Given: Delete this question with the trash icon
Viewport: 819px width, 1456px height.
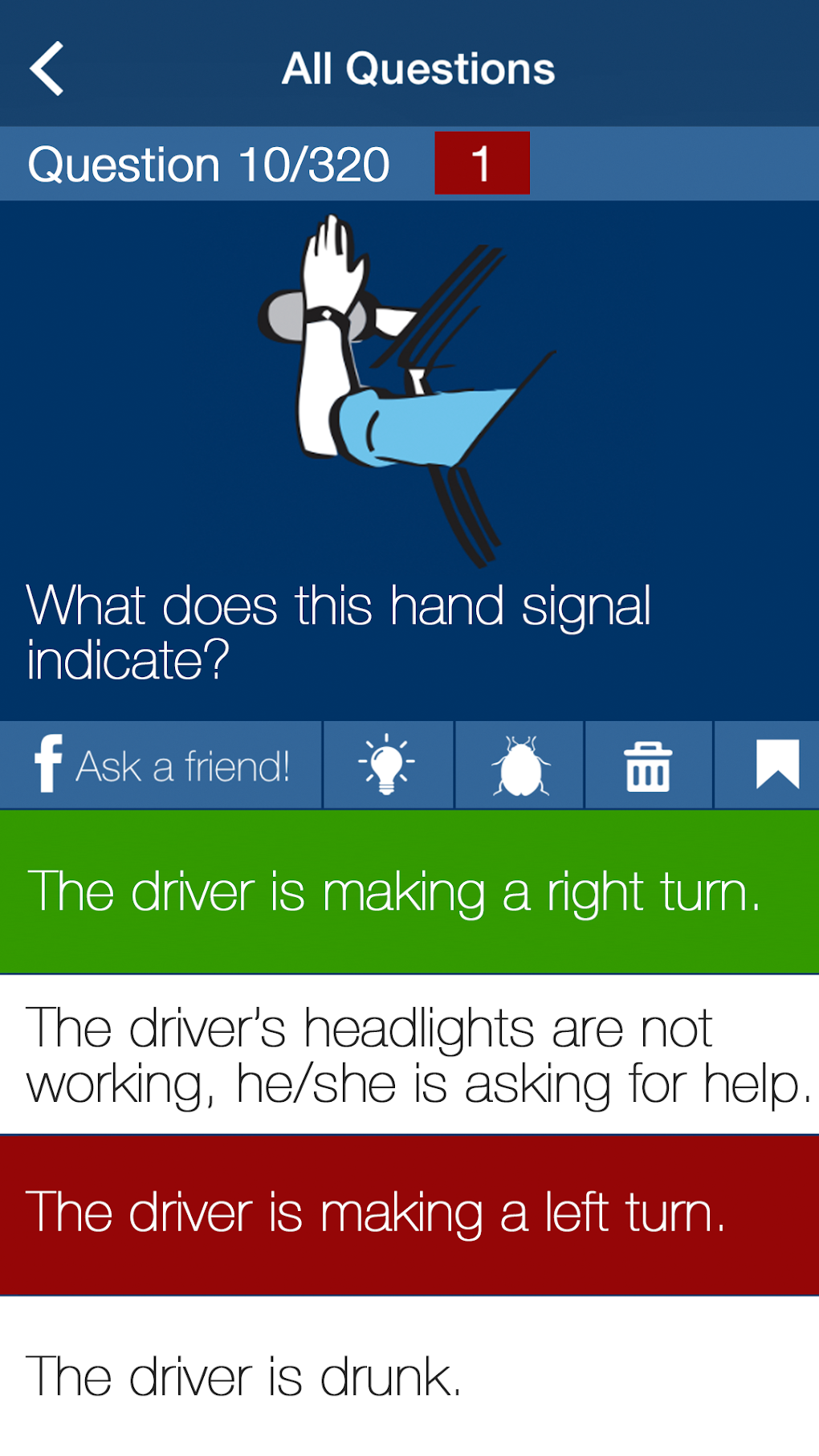Looking at the screenshot, I should [648, 765].
